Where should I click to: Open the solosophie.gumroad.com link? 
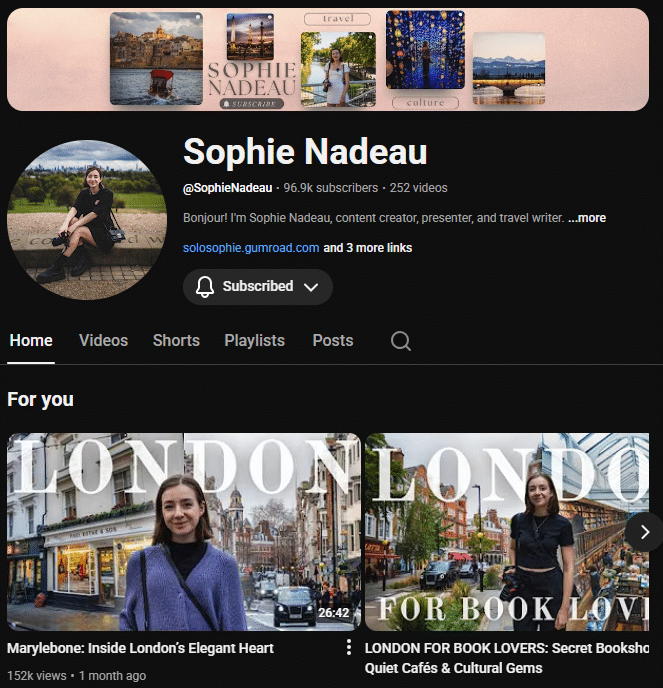[x=251, y=248]
